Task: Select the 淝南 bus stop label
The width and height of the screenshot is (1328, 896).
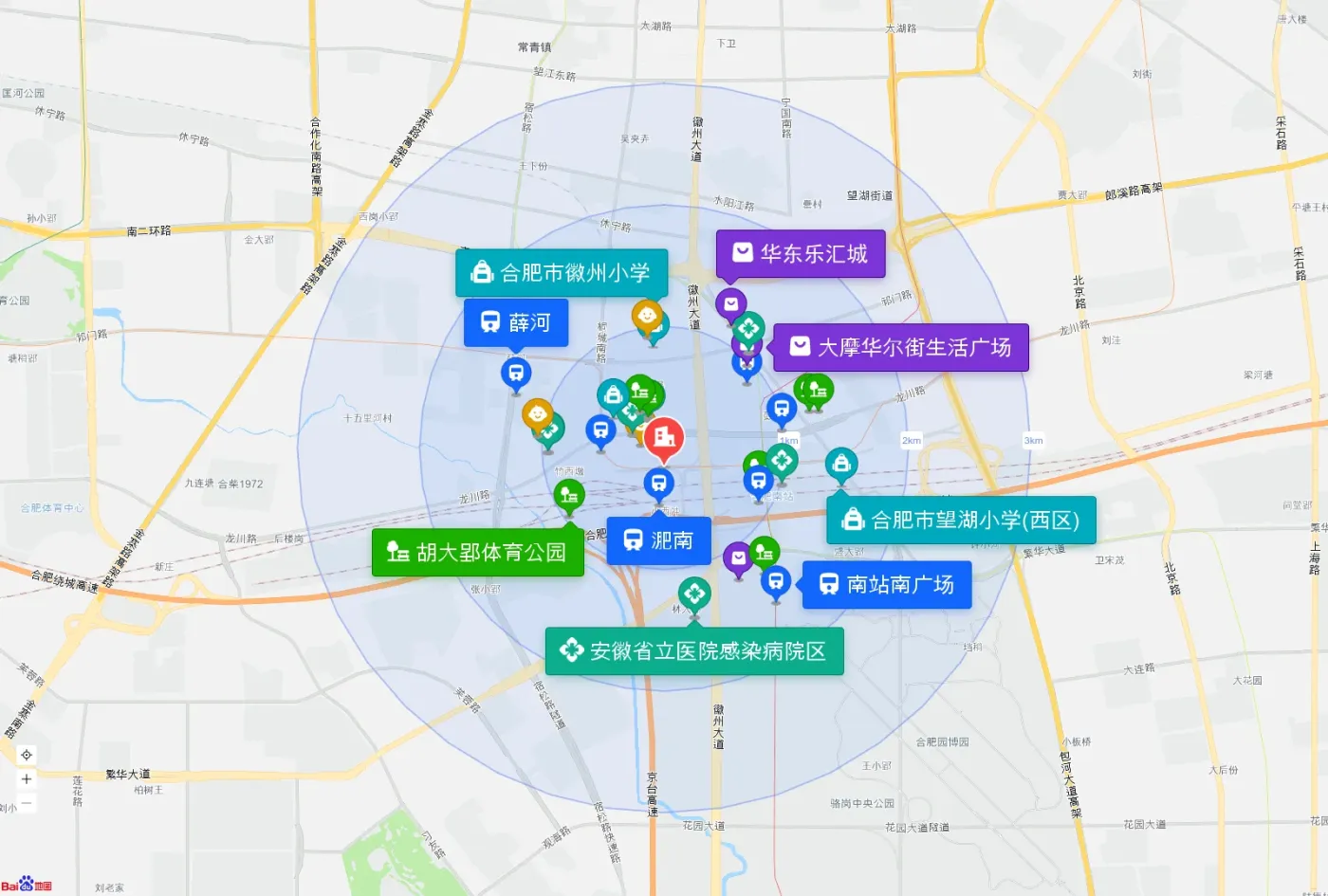Action: tap(659, 540)
